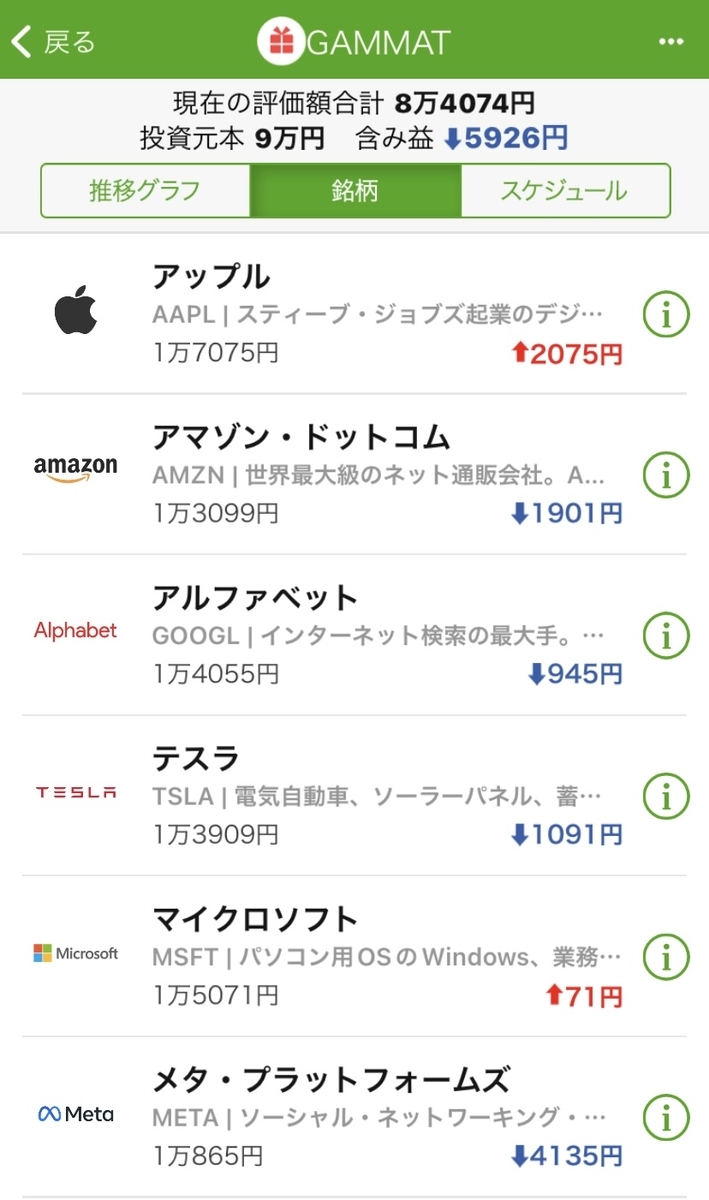Show info for マイクロソフト
This screenshot has width=709, height=1200.
tap(666, 957)
